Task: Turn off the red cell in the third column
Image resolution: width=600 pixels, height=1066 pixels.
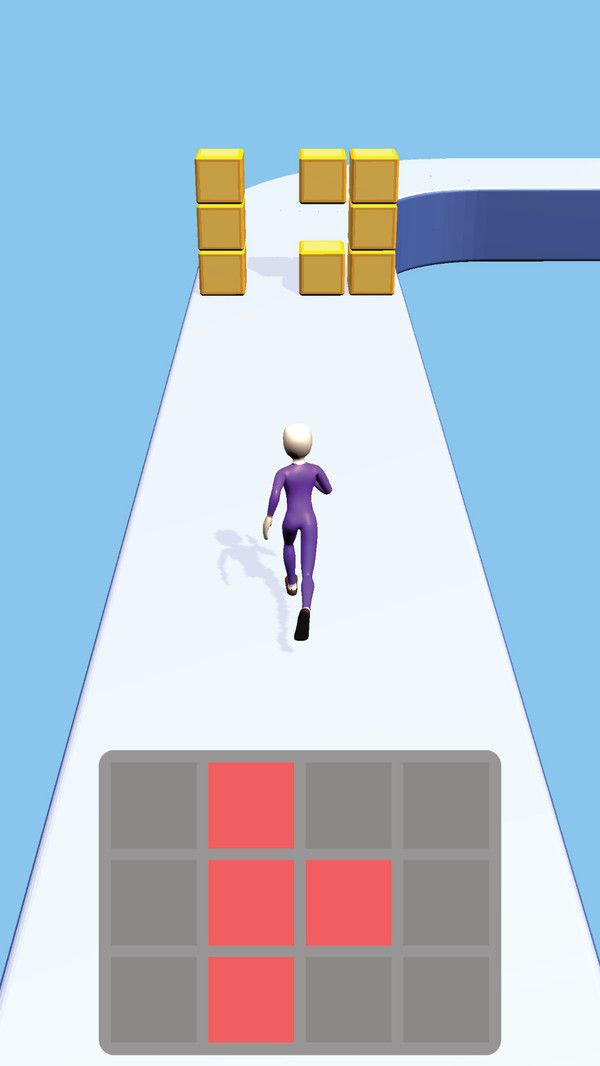Action: pos(348,902)
